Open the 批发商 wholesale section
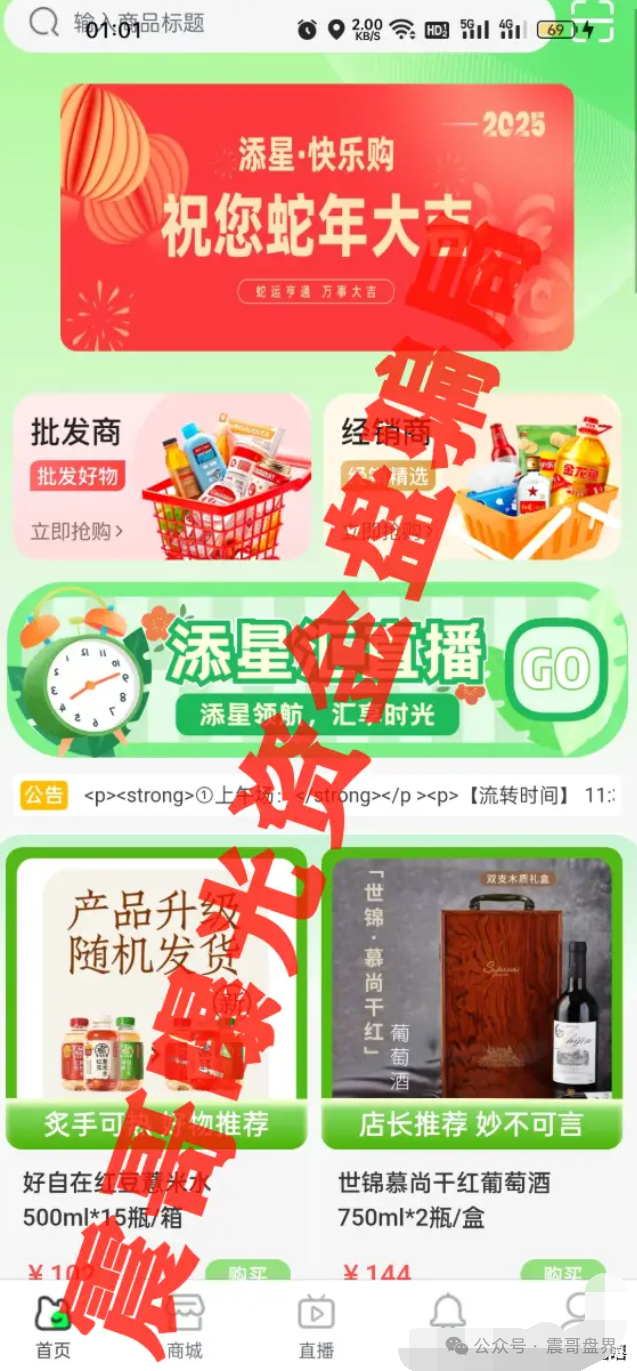 pyautogui.click(x=161, y=476)
